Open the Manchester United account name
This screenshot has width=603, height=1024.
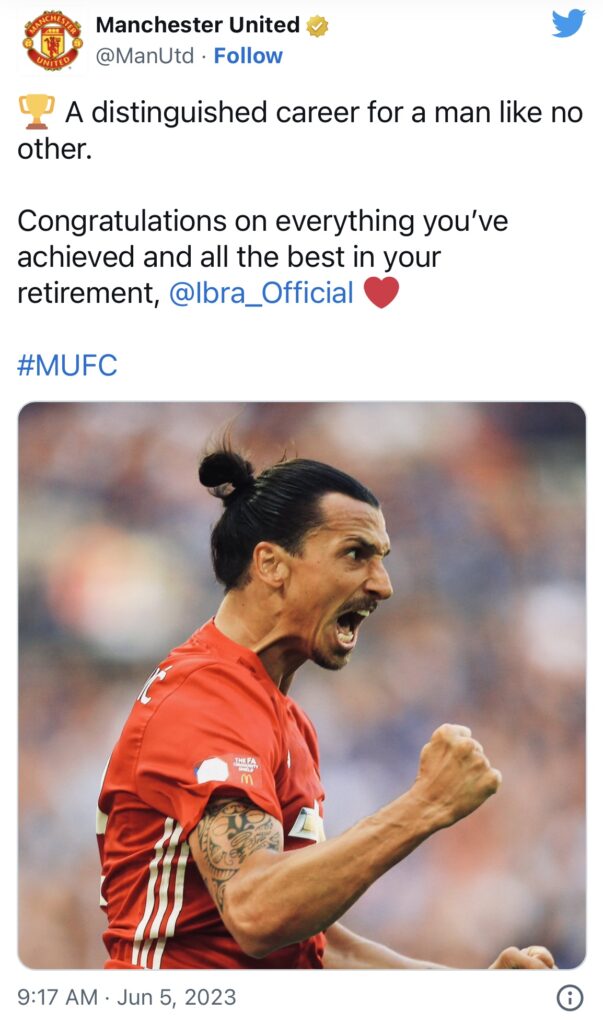[x=197, y=24]
